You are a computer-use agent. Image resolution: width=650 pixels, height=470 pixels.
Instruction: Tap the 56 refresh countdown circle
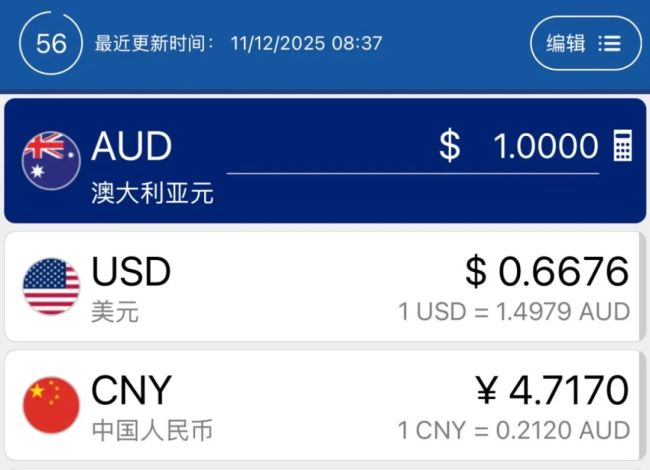pyautogui.click(x=52, y=44)
